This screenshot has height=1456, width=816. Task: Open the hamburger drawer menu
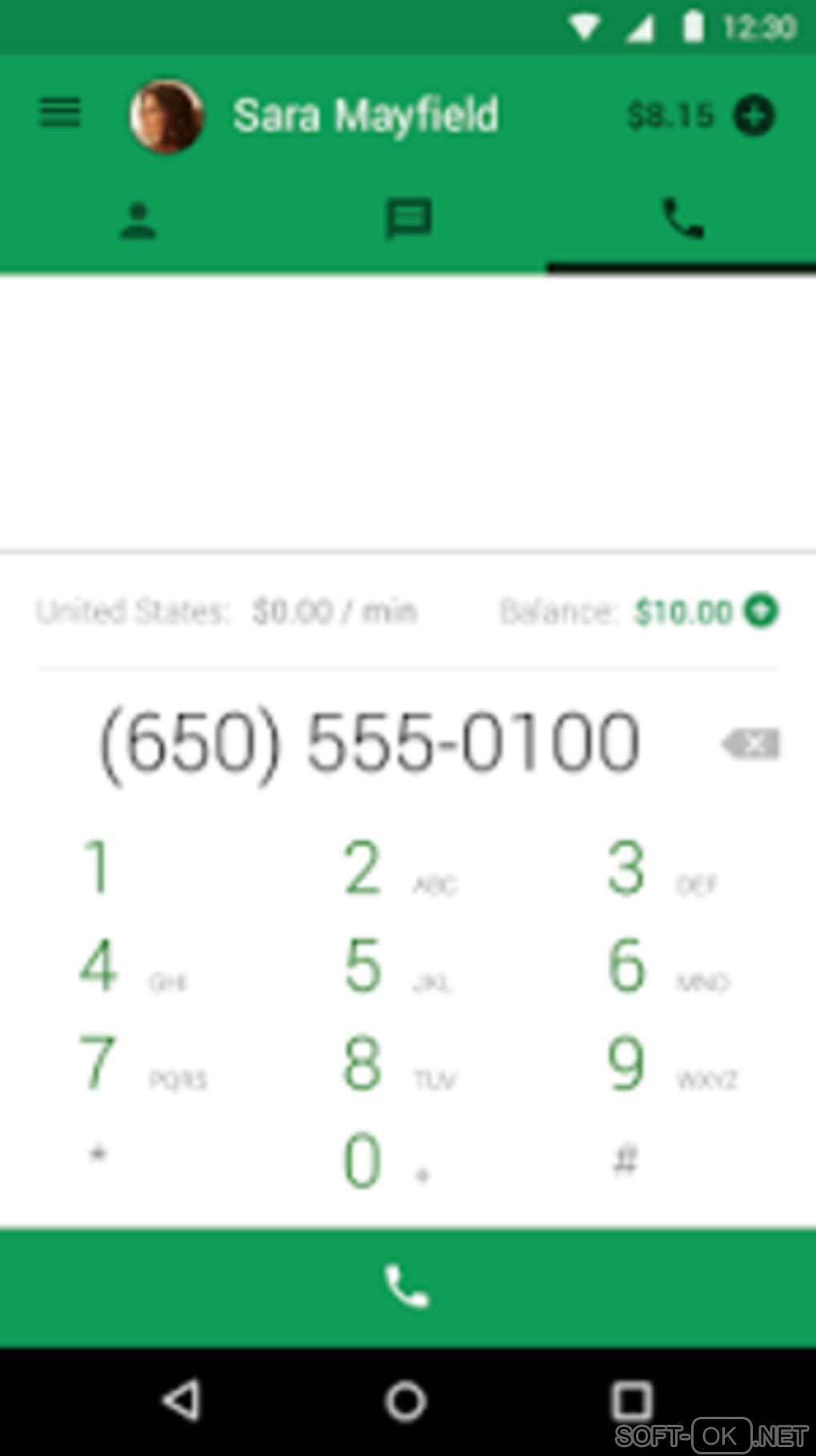click(60, 113)
